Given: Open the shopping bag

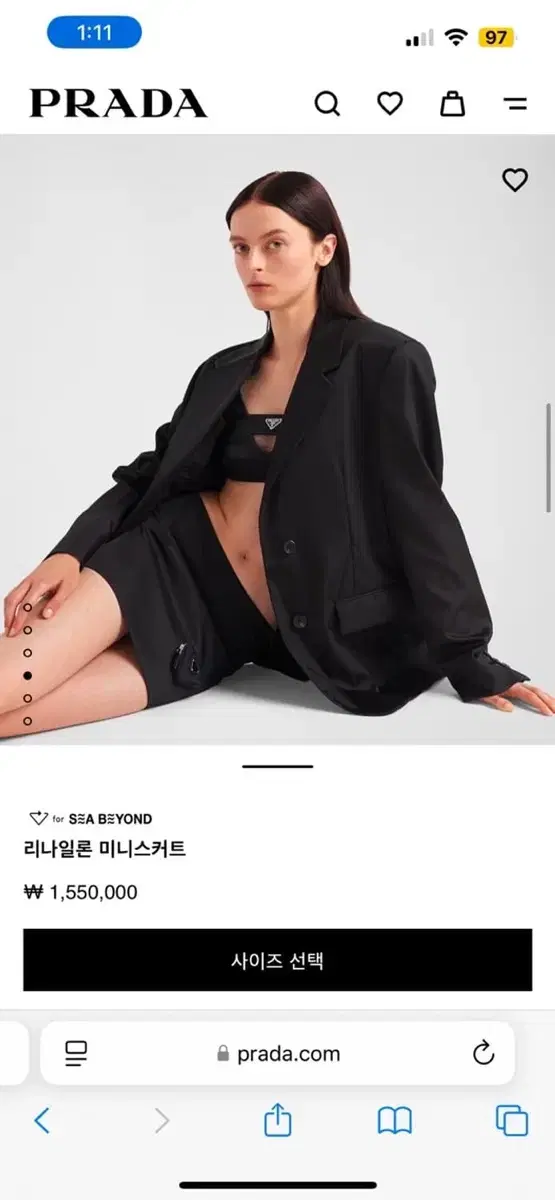Looking at the screenshot, I should (x=452, y=102).
